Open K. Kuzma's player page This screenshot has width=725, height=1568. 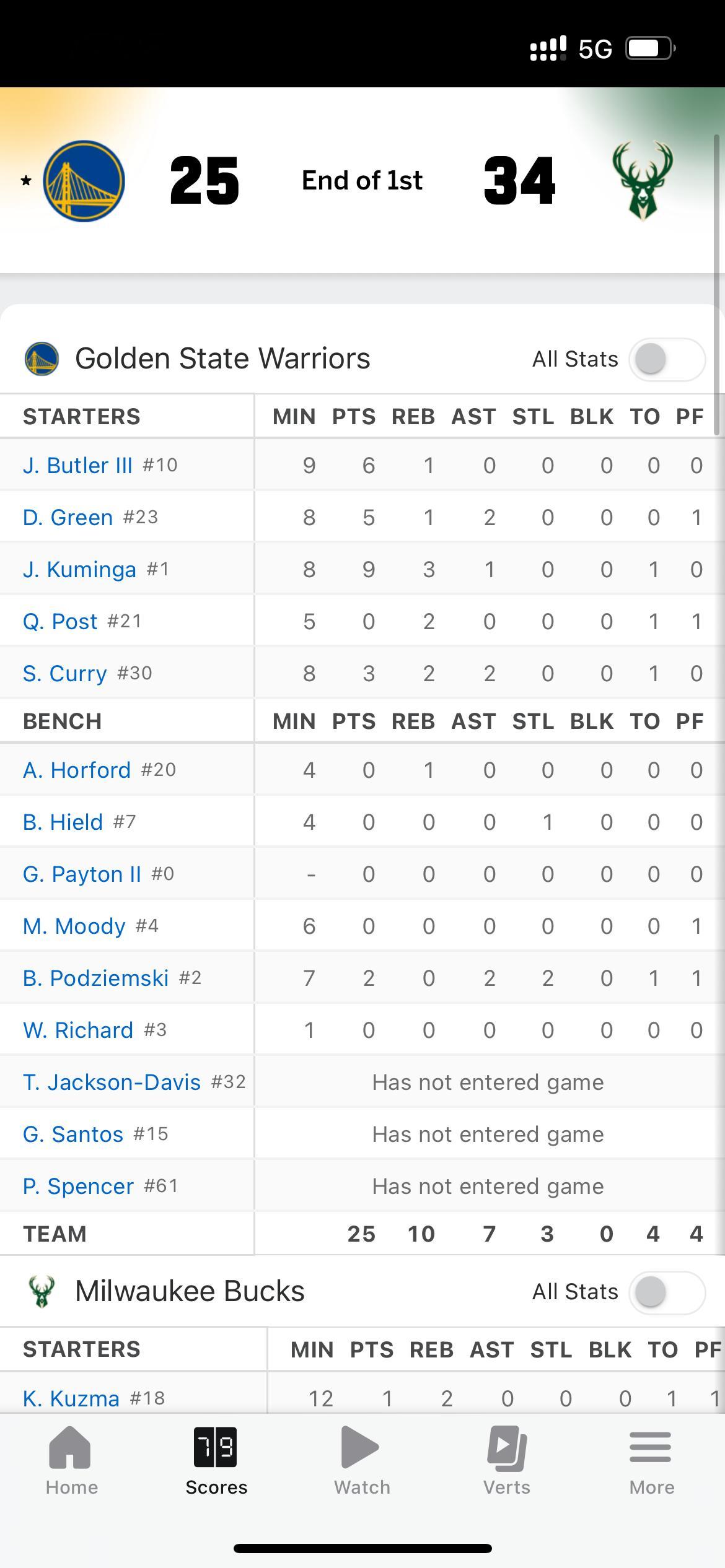71,1398
